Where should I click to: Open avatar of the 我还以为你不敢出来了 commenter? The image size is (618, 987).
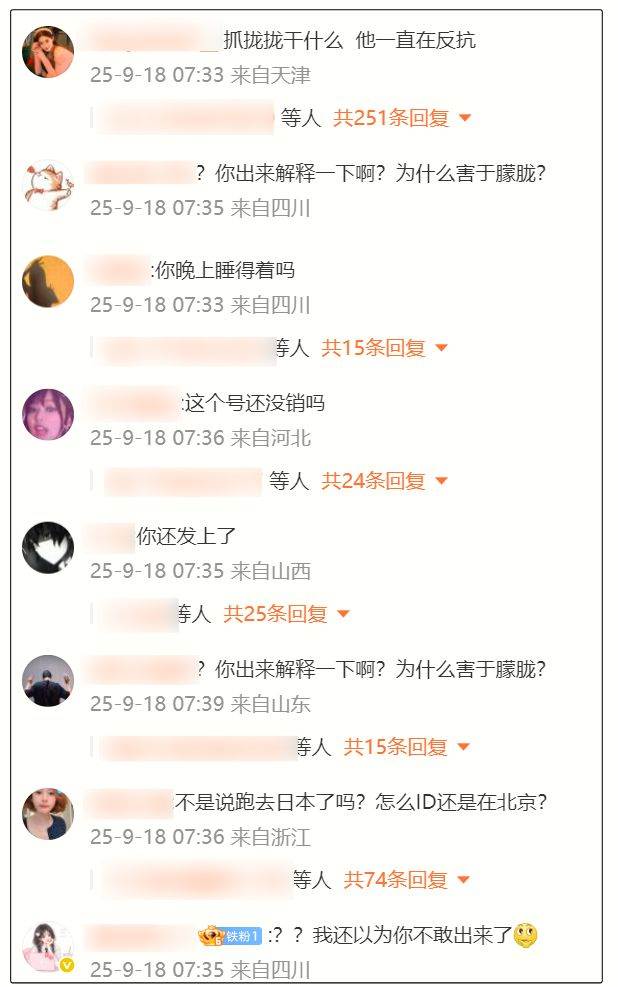point(48,947)
